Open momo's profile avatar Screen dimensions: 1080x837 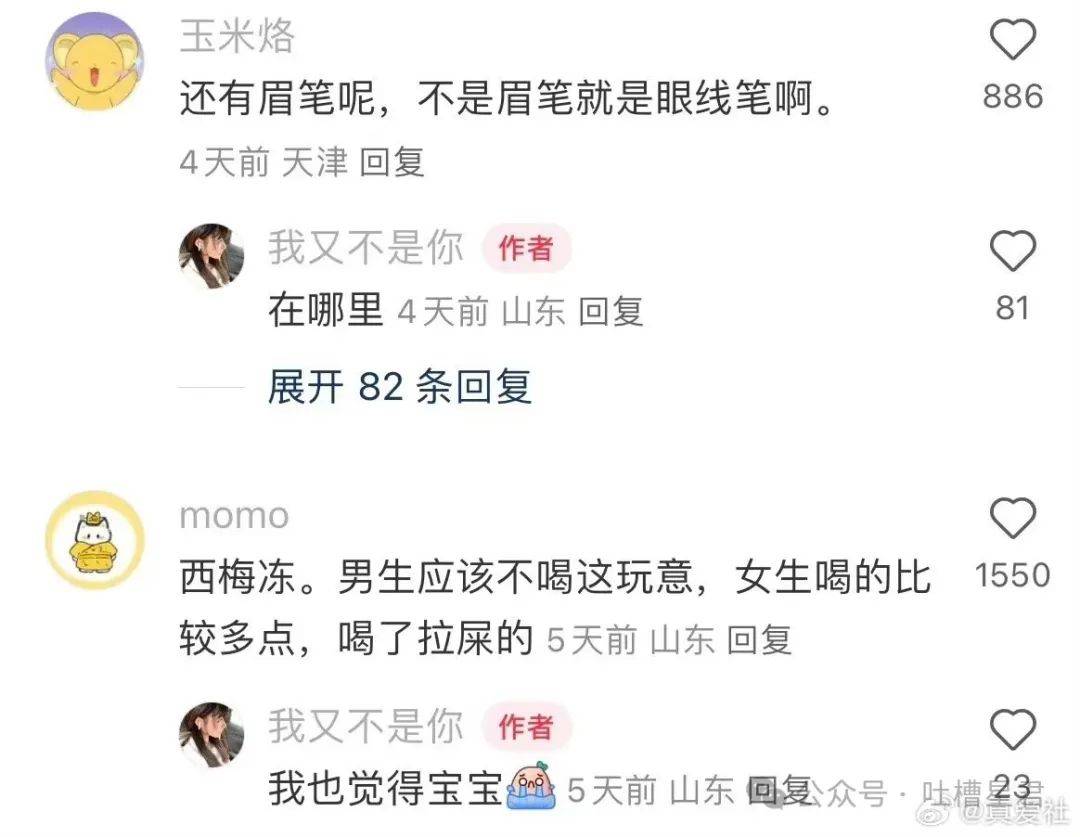coord(95,541)
